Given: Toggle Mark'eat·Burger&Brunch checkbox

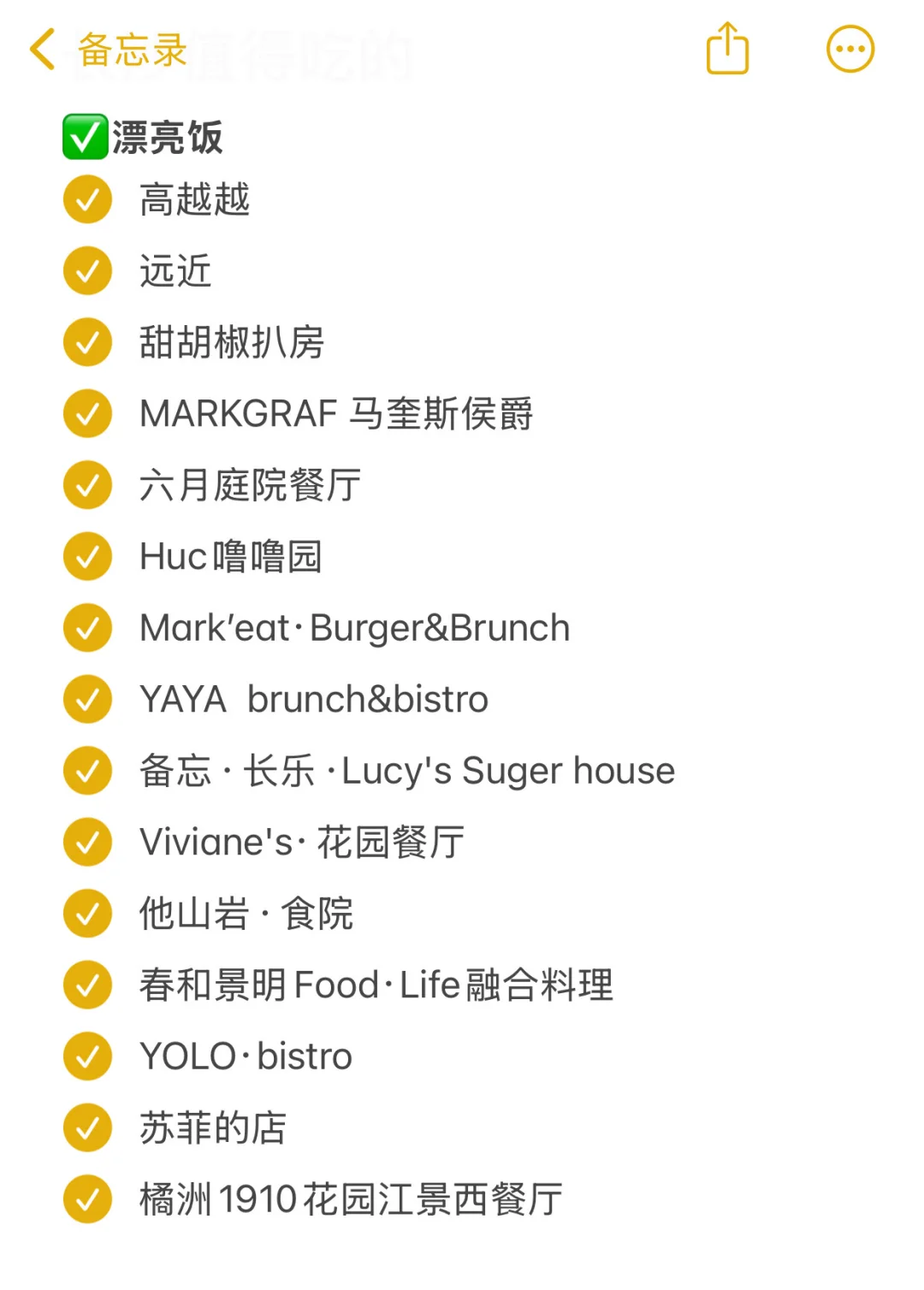Looking at the screenshot, I should click(x=87, y=628).
